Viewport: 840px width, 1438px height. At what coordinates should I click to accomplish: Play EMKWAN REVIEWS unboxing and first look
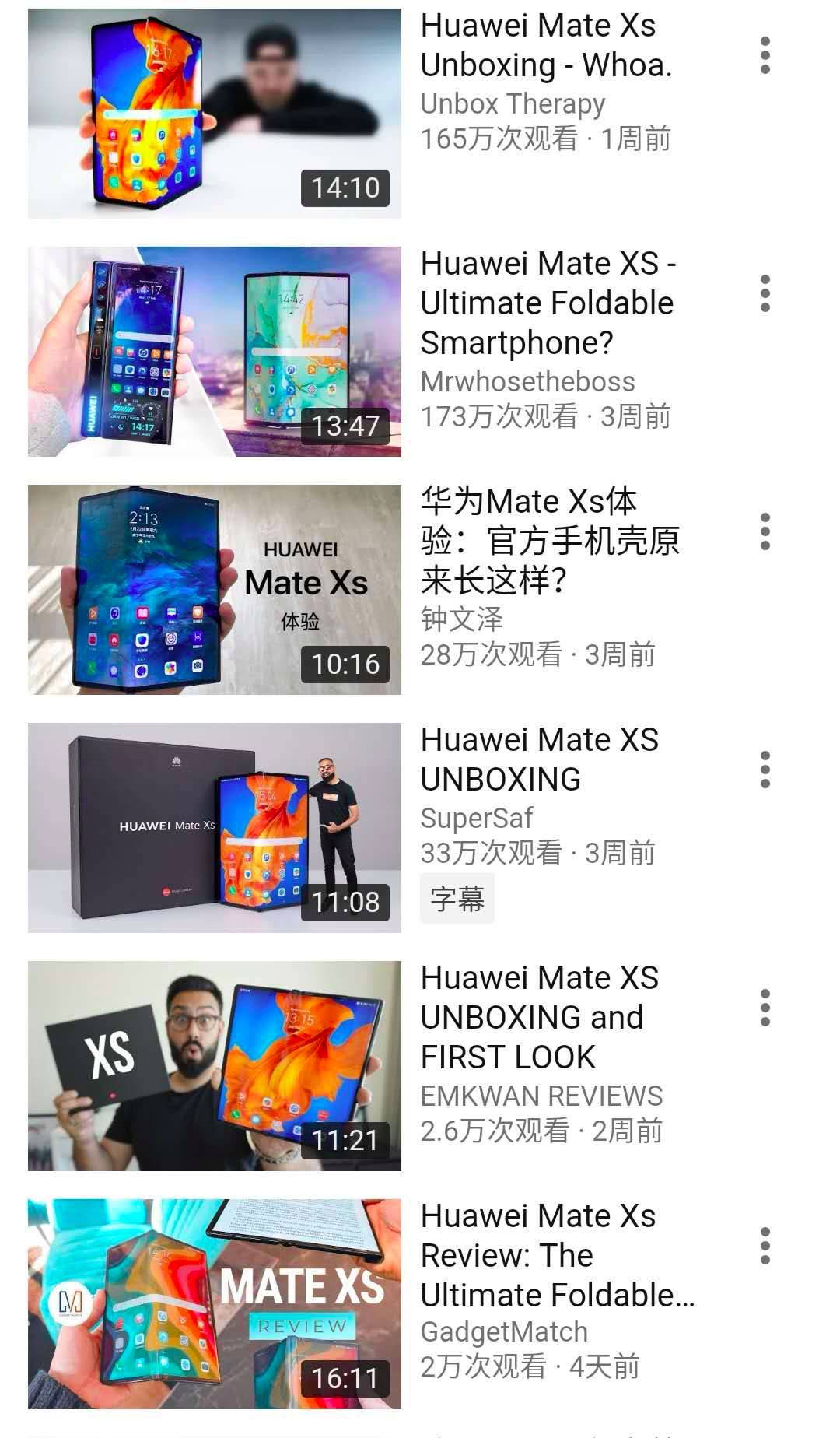[214, 1066]
